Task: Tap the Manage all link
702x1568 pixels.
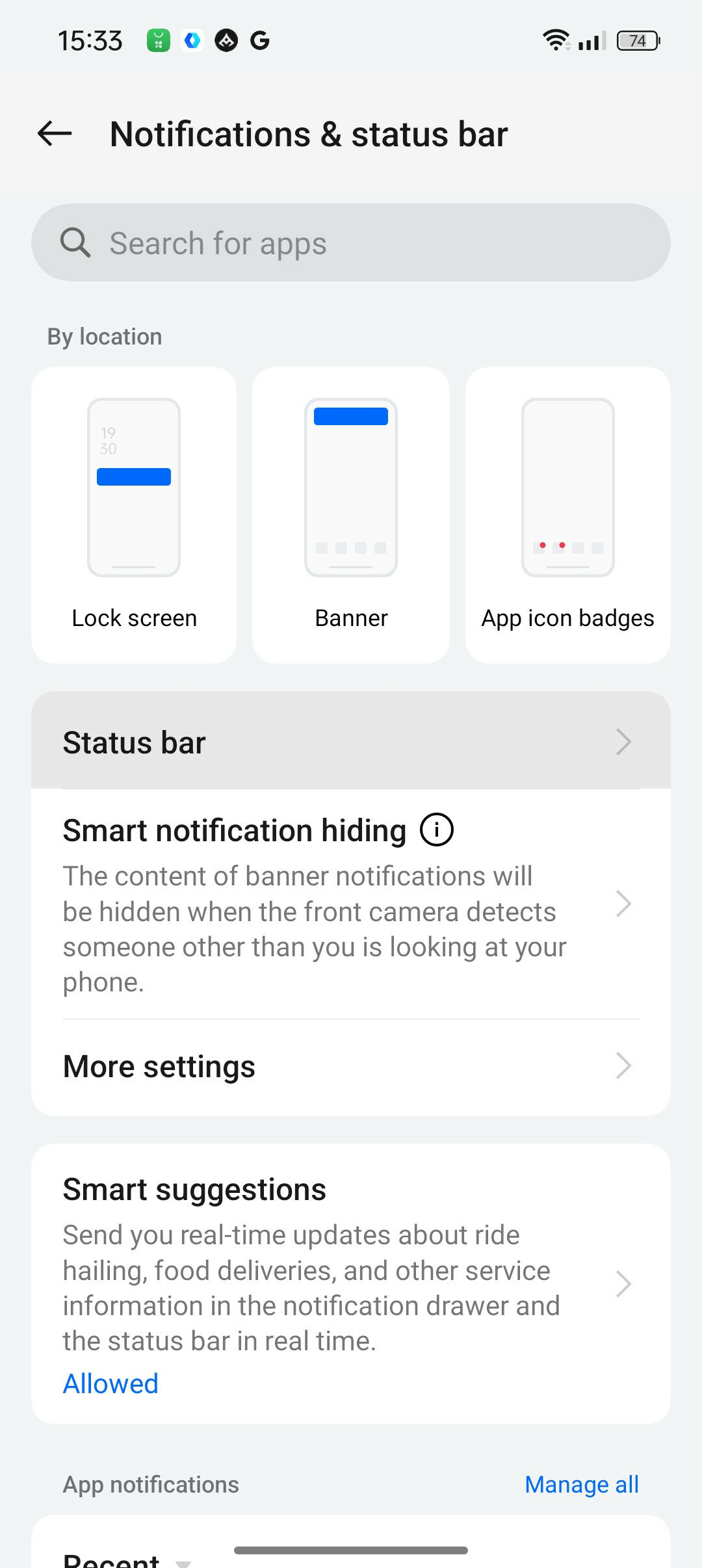Action: [582, 1484]
